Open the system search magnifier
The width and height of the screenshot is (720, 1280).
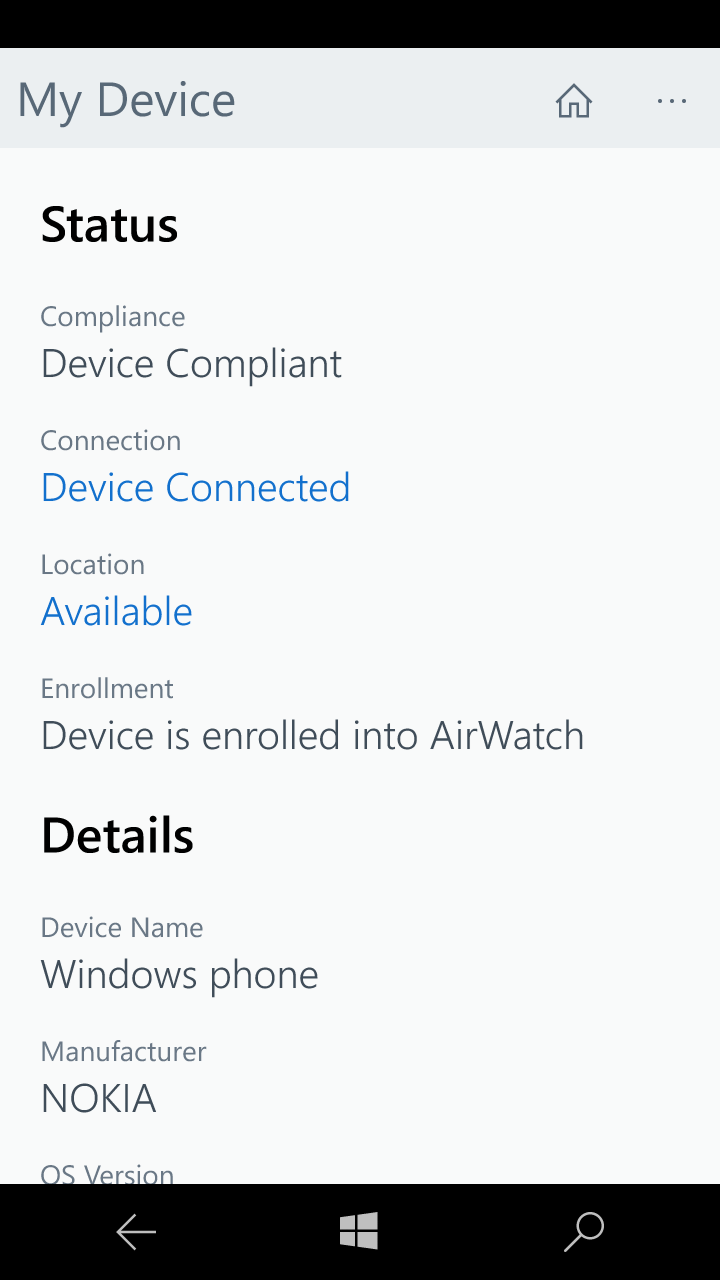coord(583,1232)
